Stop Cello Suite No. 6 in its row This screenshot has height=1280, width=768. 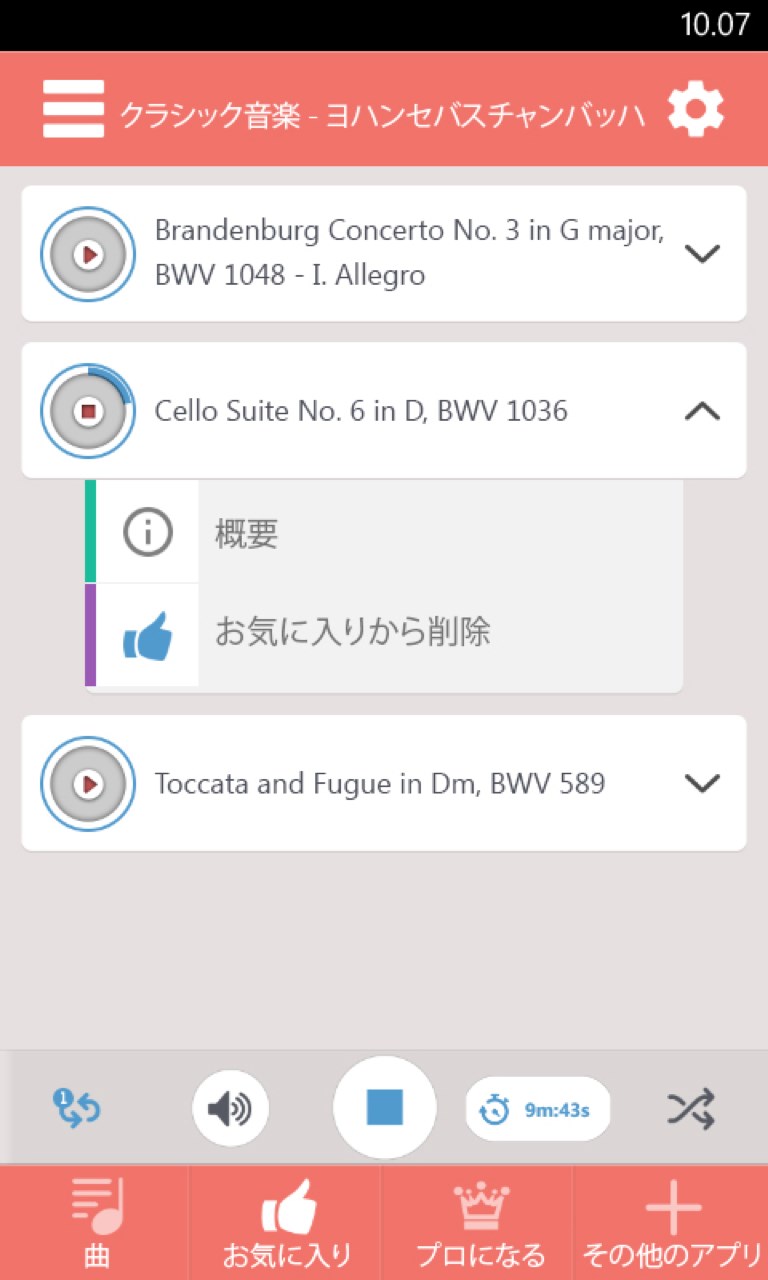pyautogui.click(x=89, y=411)
